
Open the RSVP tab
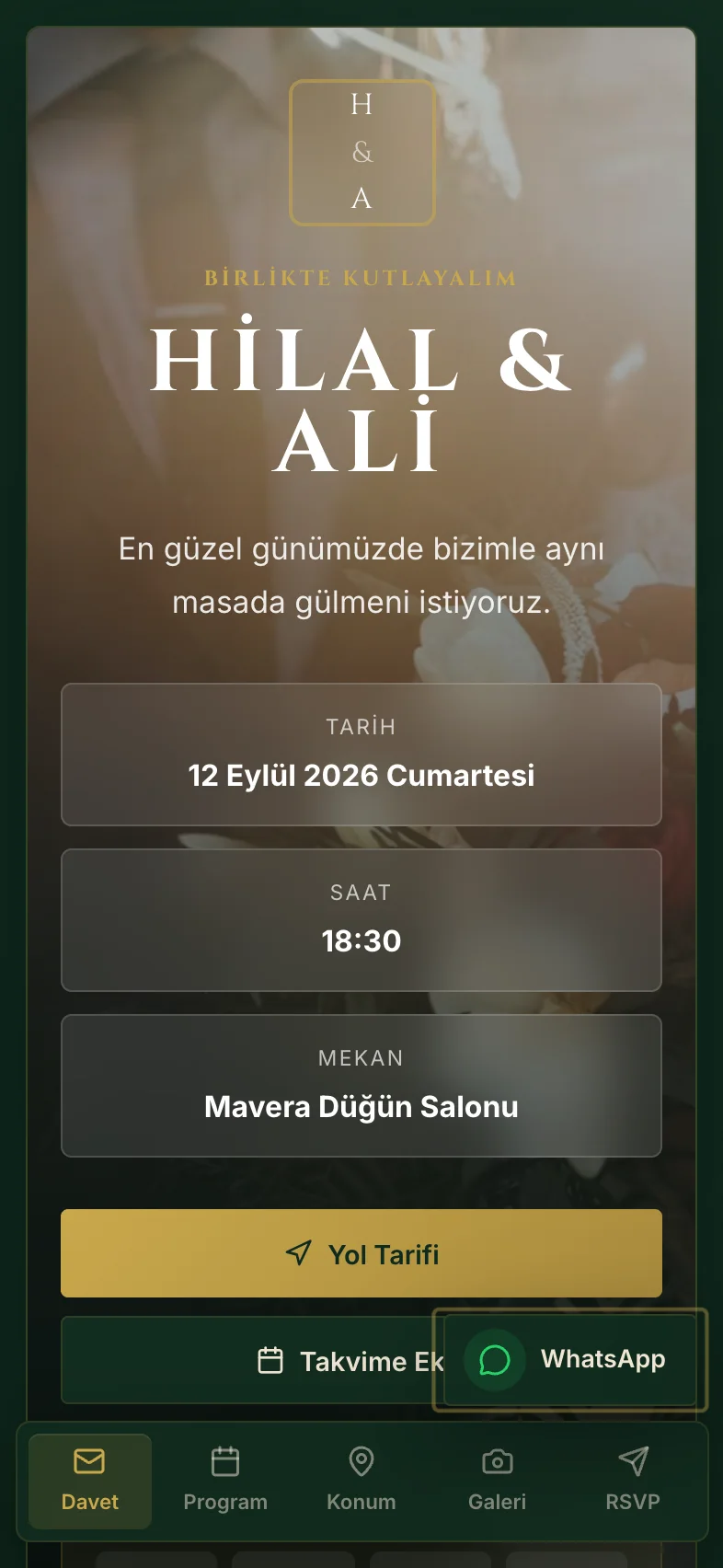tap(633, 1482)
